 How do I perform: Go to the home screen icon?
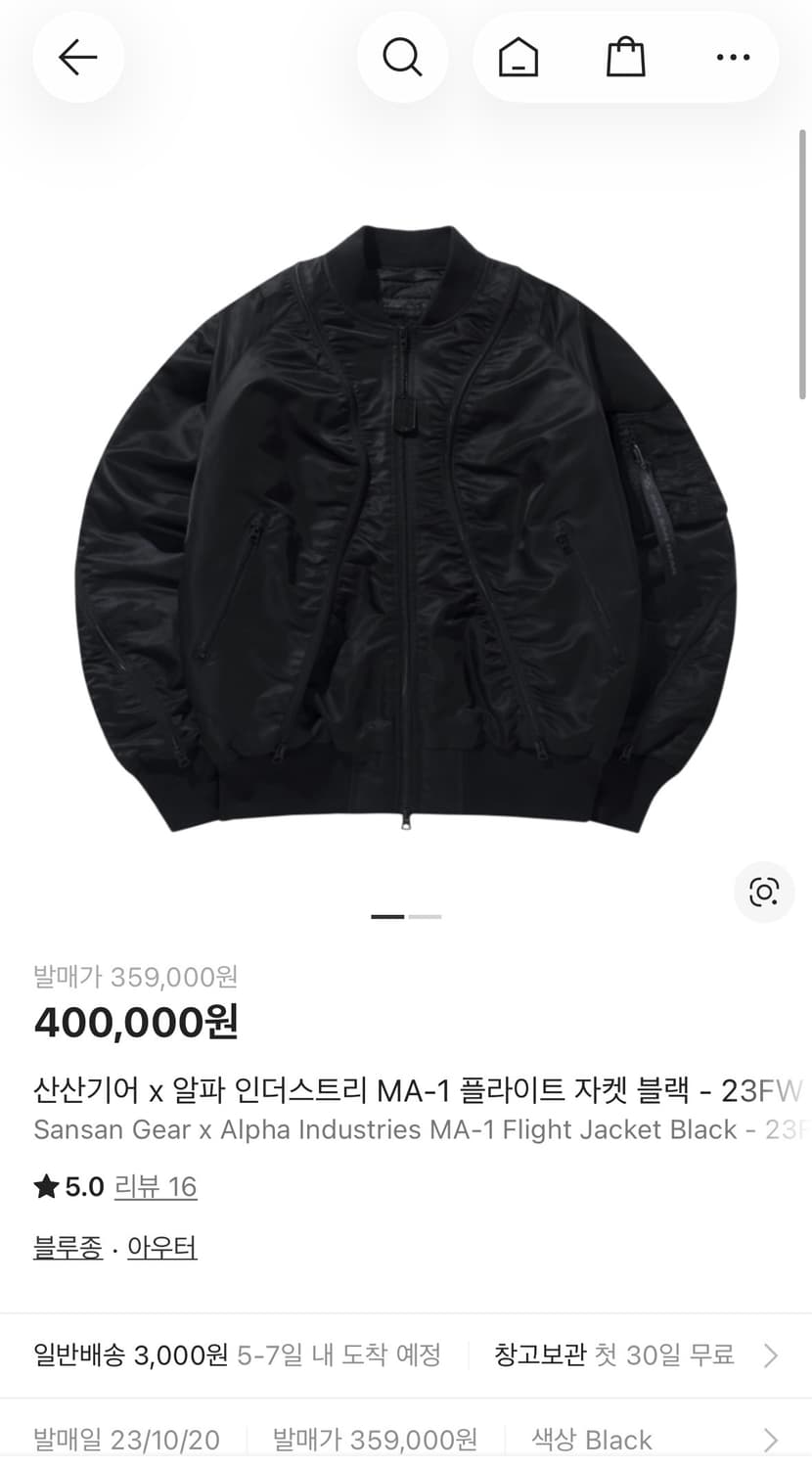(x=517, y=57)
